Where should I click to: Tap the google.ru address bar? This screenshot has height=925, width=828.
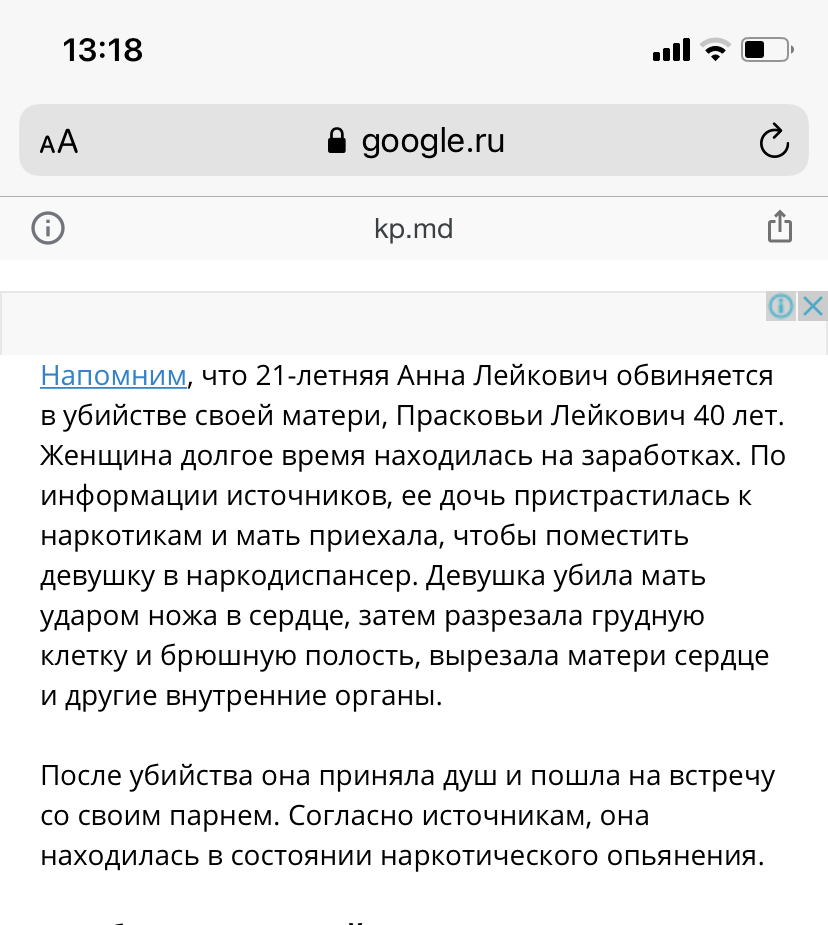[415, 141]
